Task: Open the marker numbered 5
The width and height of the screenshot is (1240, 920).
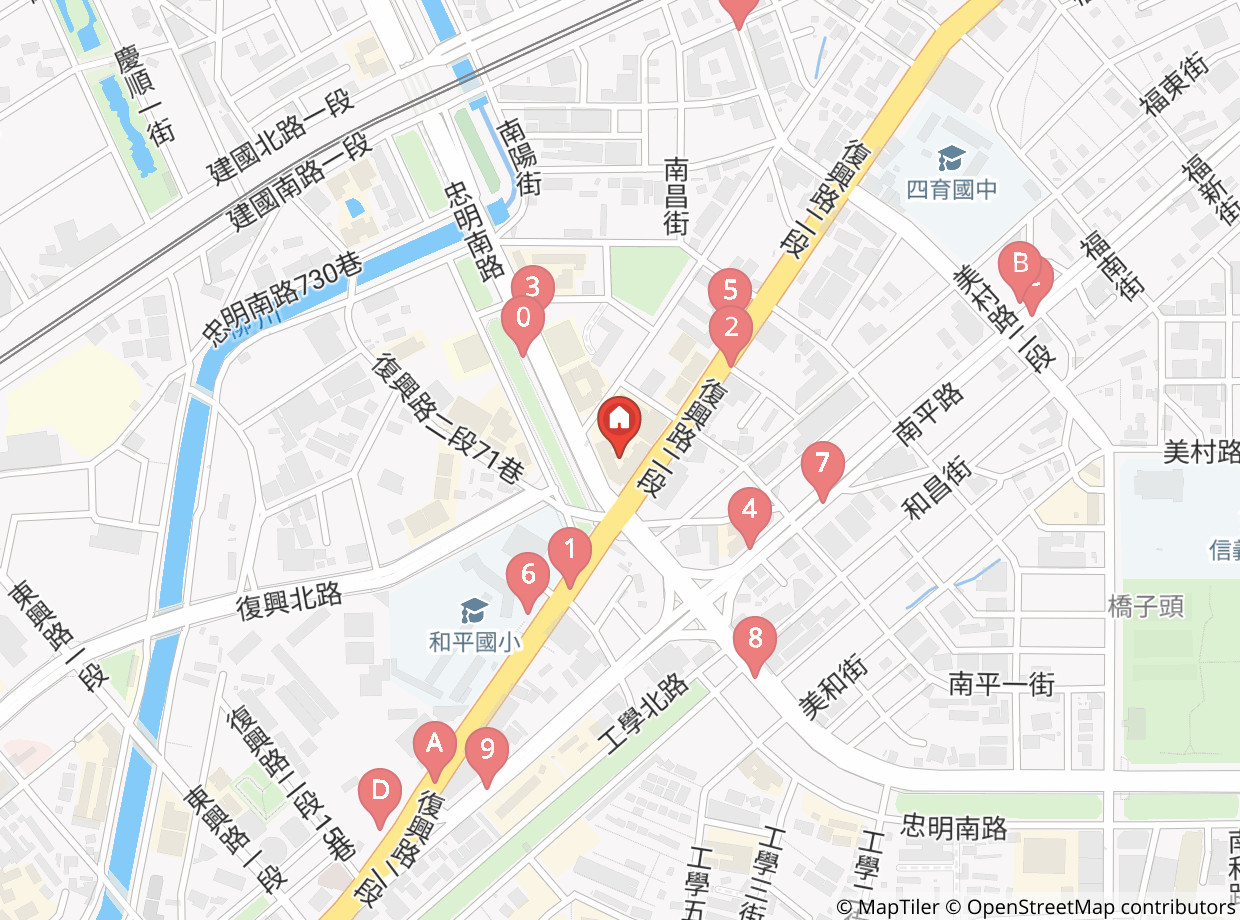Action: click(730, 290)
